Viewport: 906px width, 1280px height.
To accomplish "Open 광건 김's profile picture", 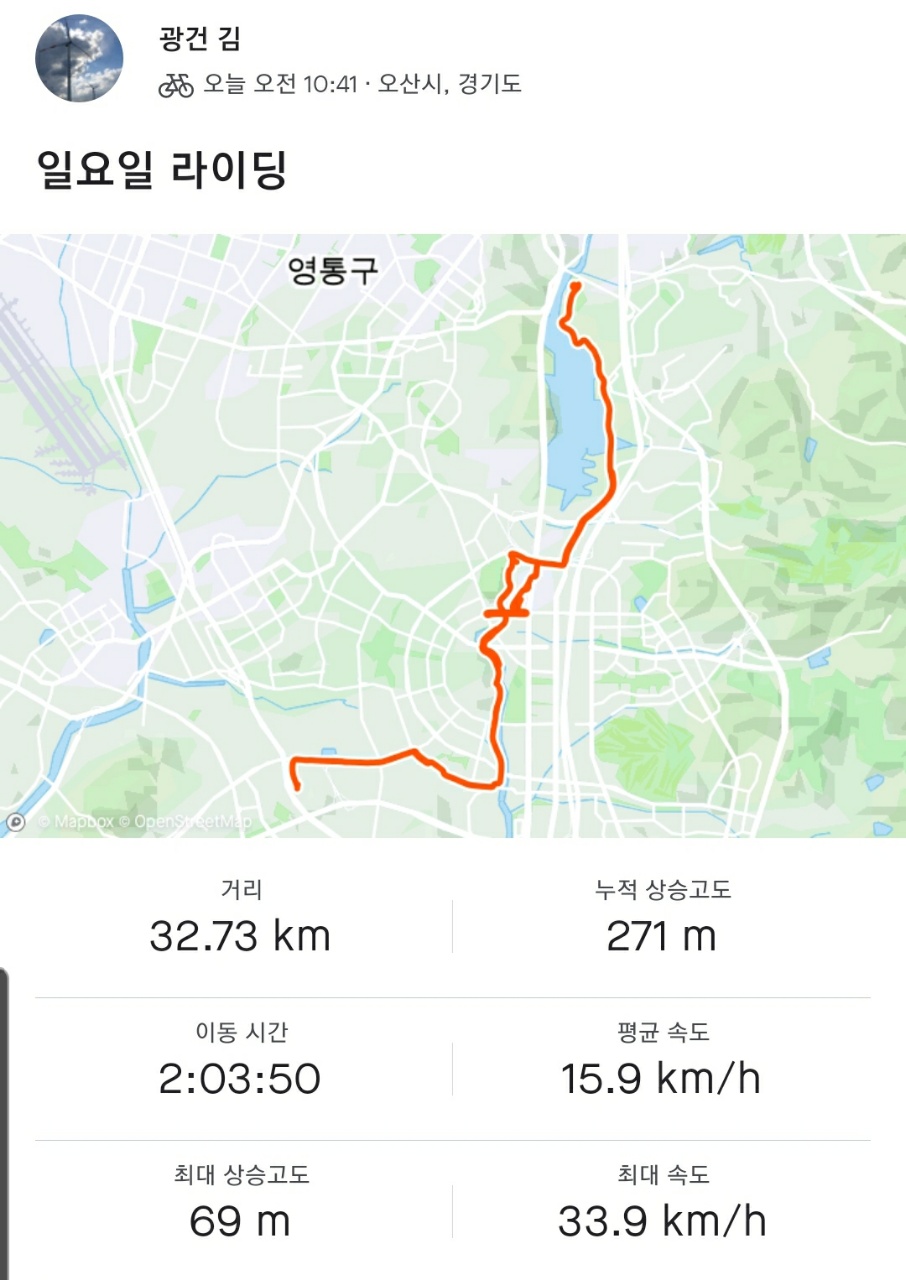I will (x=79, y=59).
